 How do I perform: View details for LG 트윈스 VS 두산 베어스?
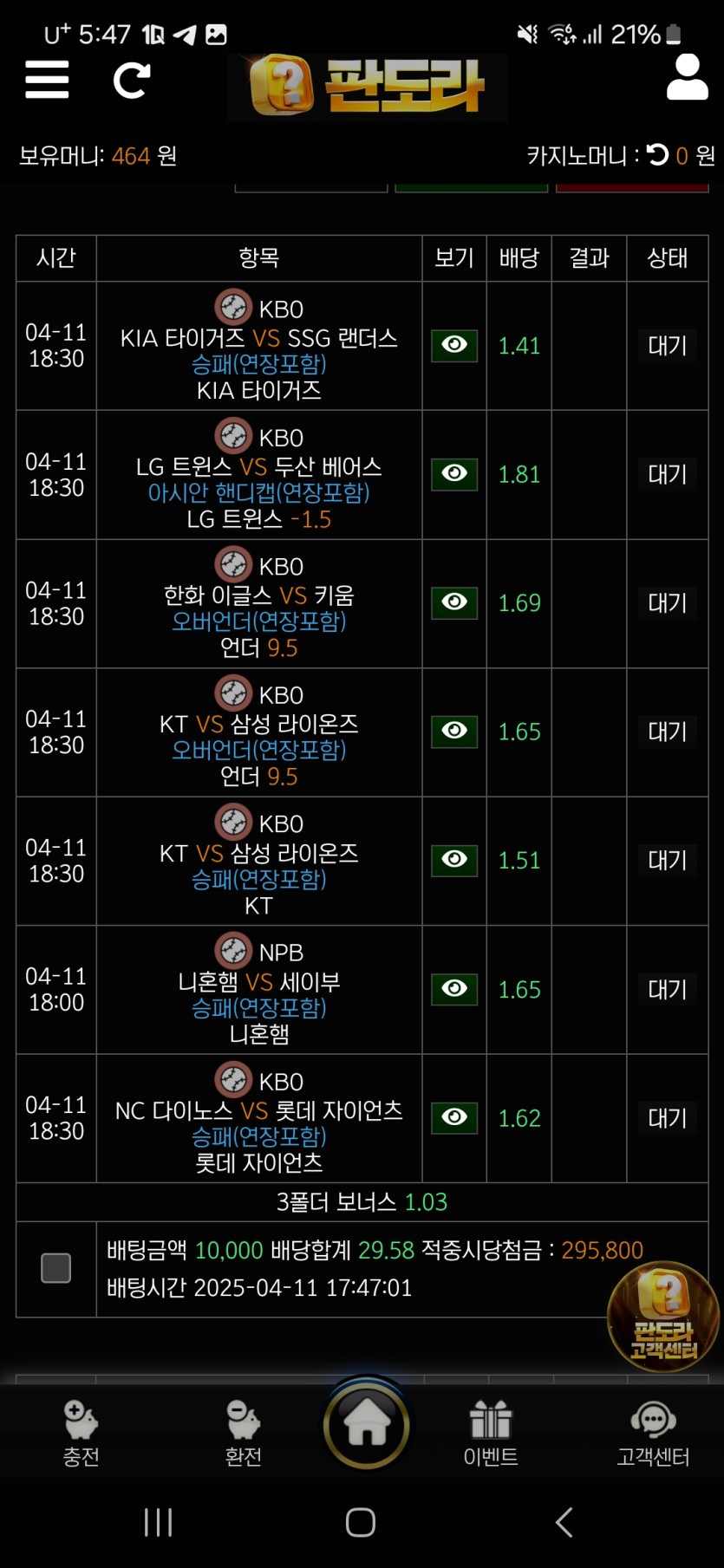coord(454,473)
